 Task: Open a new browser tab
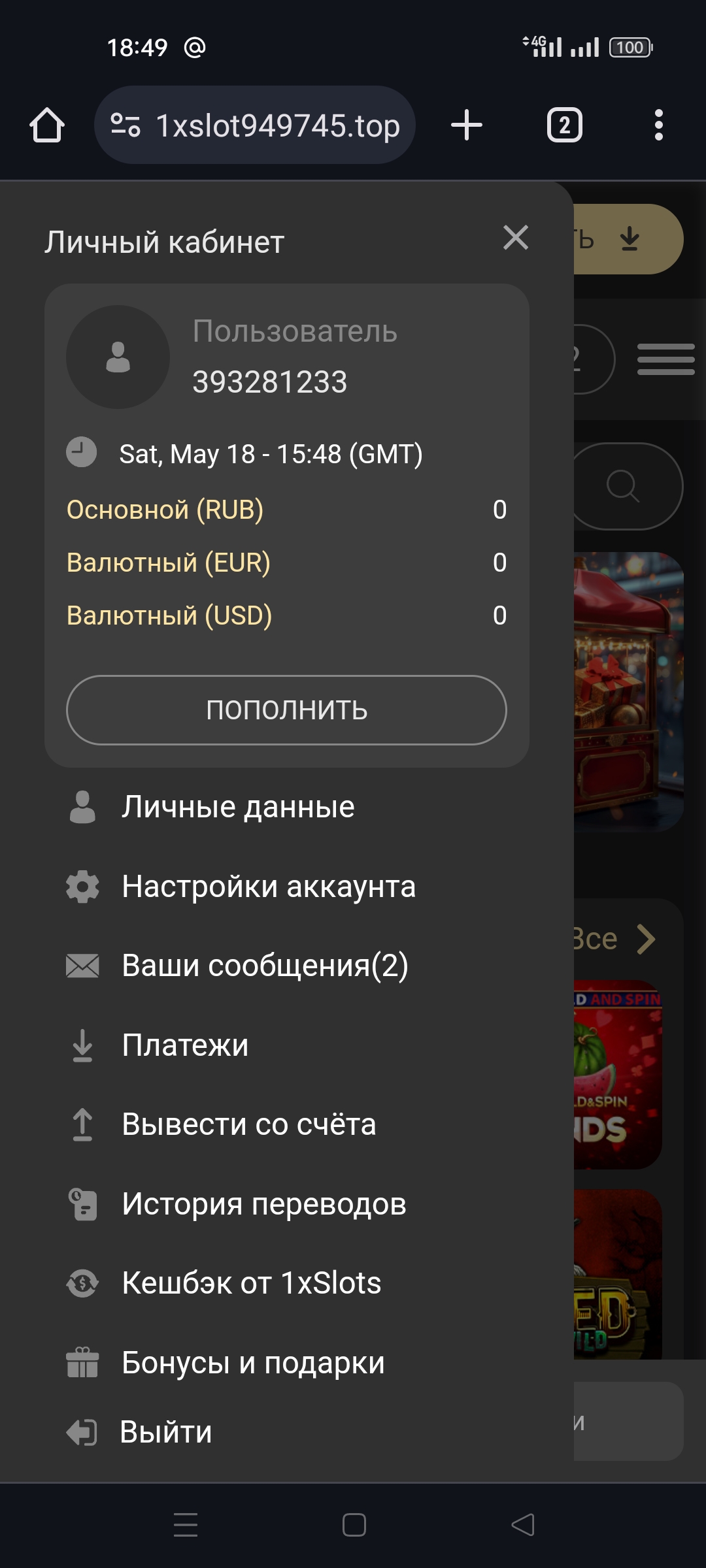467,125
